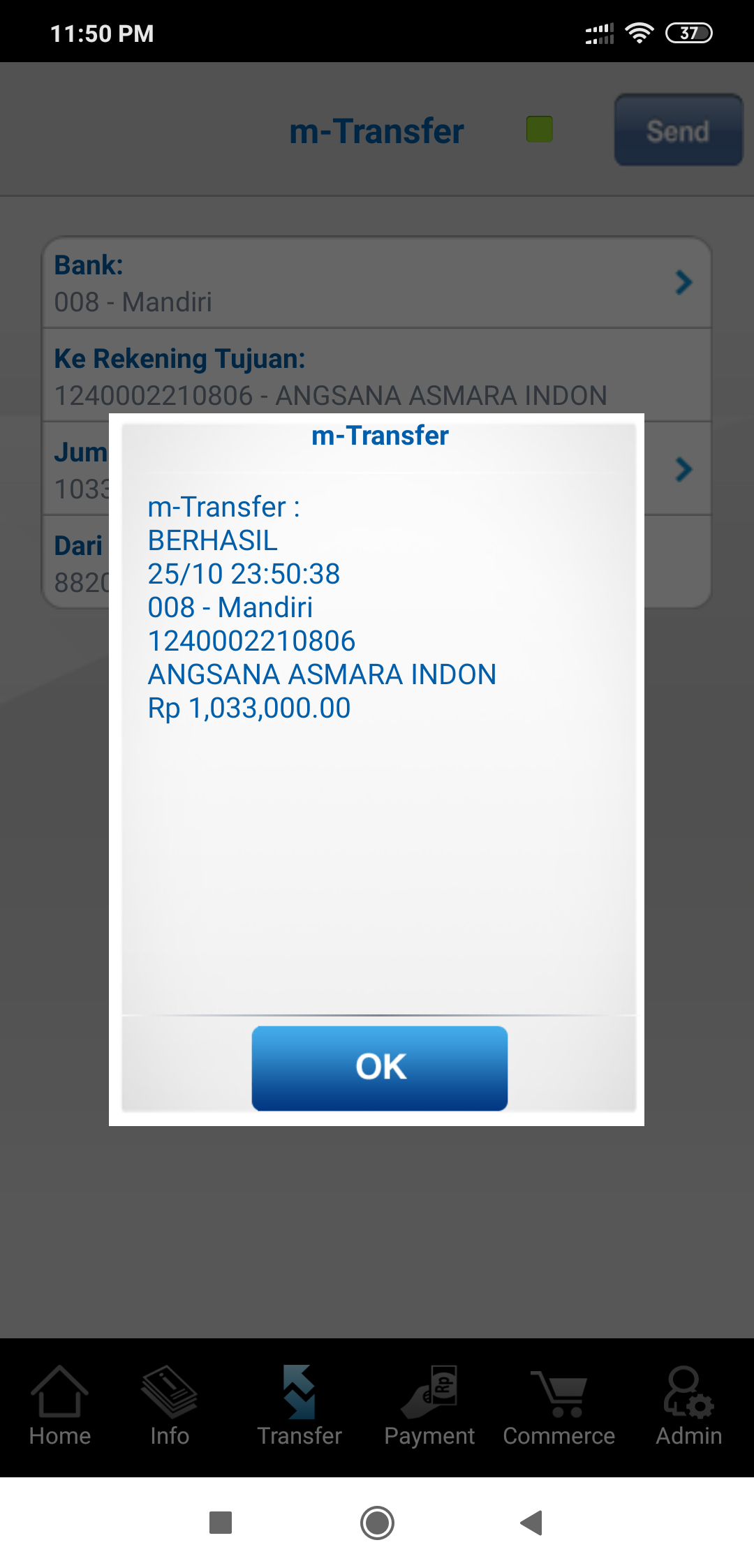Go to the Home tab

point(60,1406)
